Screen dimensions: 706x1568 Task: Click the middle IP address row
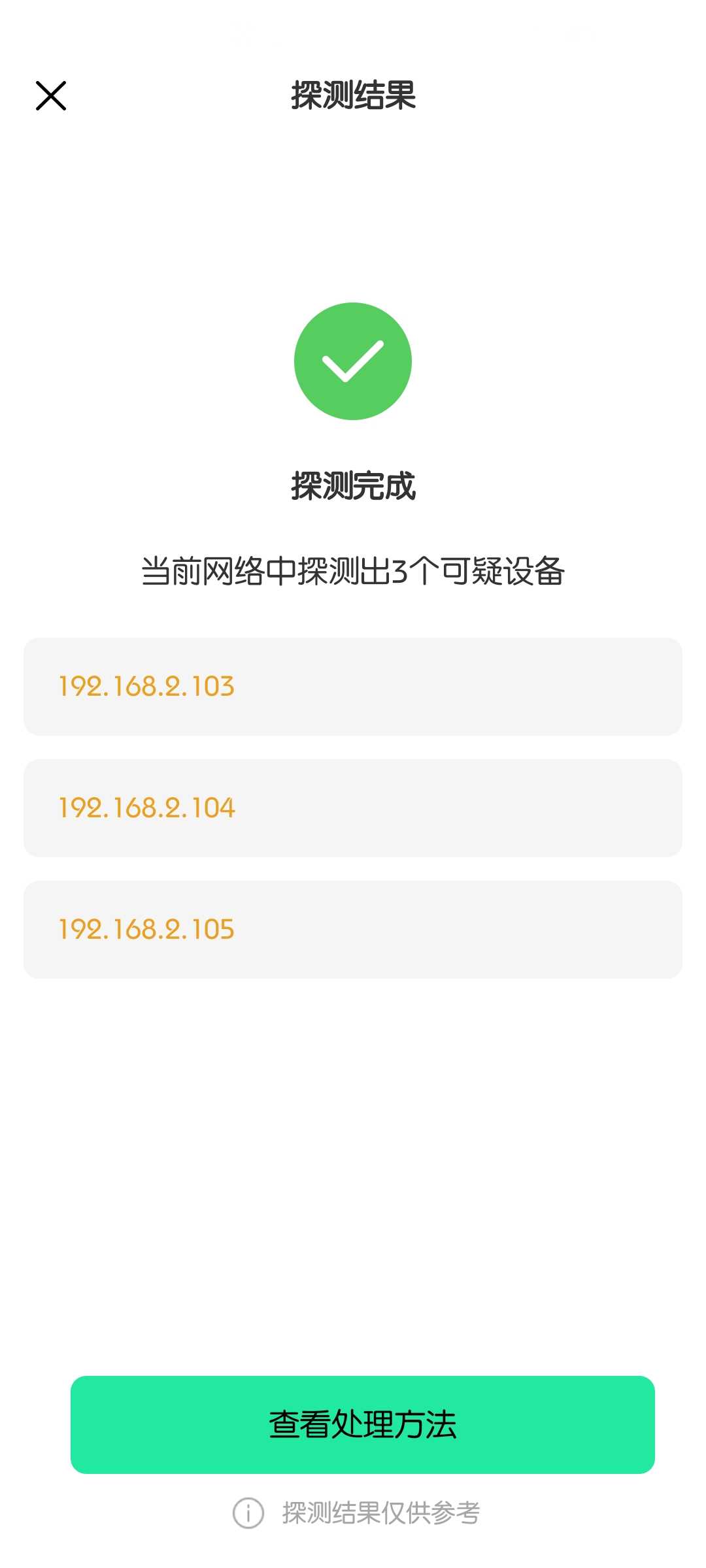tap(353, 808)
